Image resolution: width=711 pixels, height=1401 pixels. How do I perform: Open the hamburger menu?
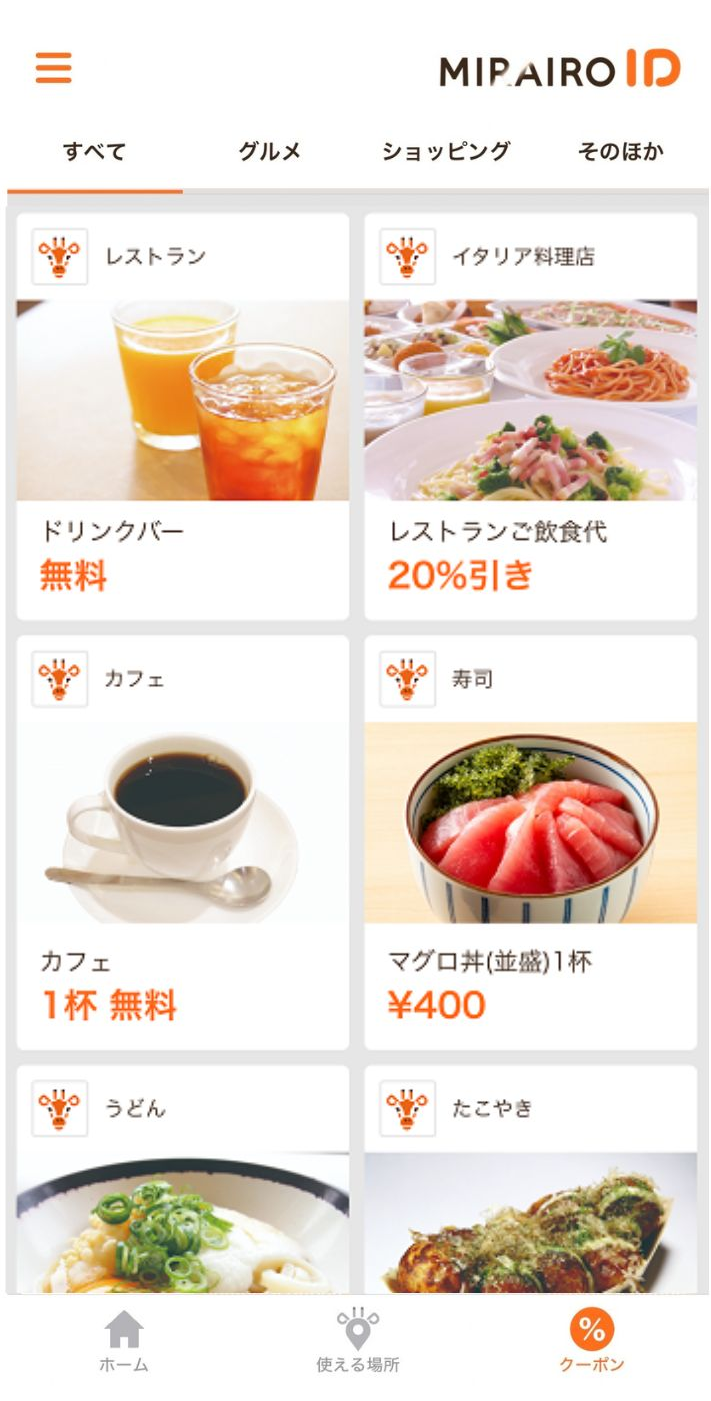pos(54,68)
